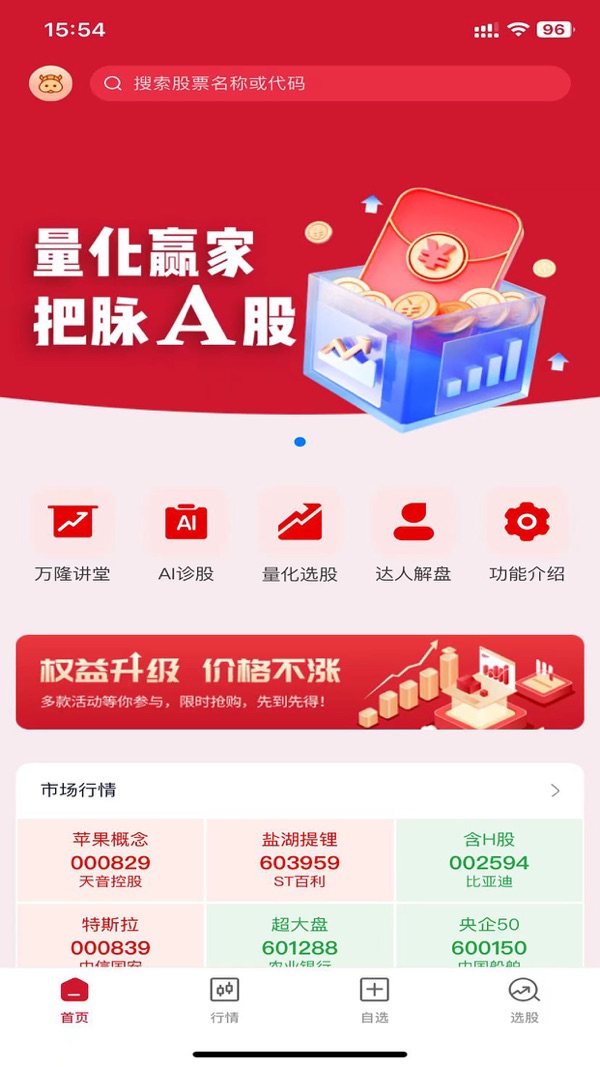The image size is (600, 1067).
Task: Switch to the 选股 tab
Action: [x=524, y=1000]
